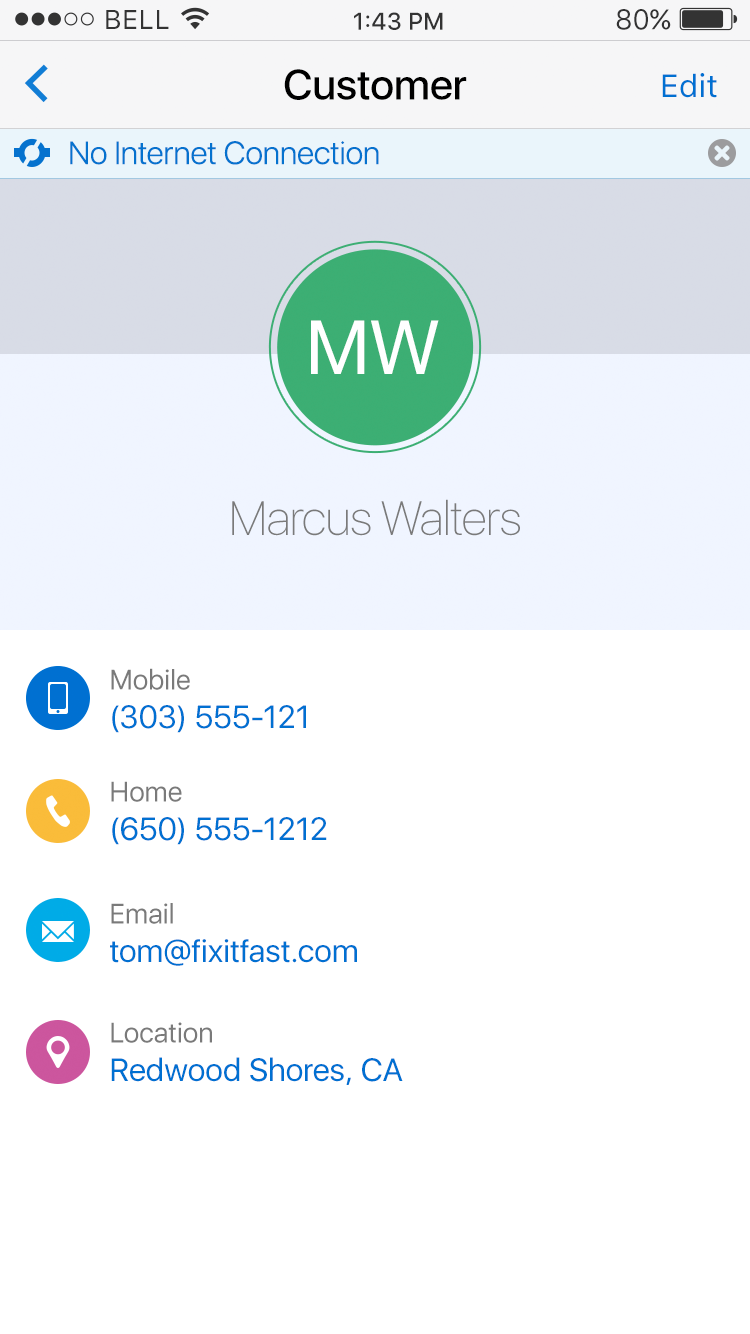
Task: Call mobile number (303) 555-121
Action: tap(209, 717)
